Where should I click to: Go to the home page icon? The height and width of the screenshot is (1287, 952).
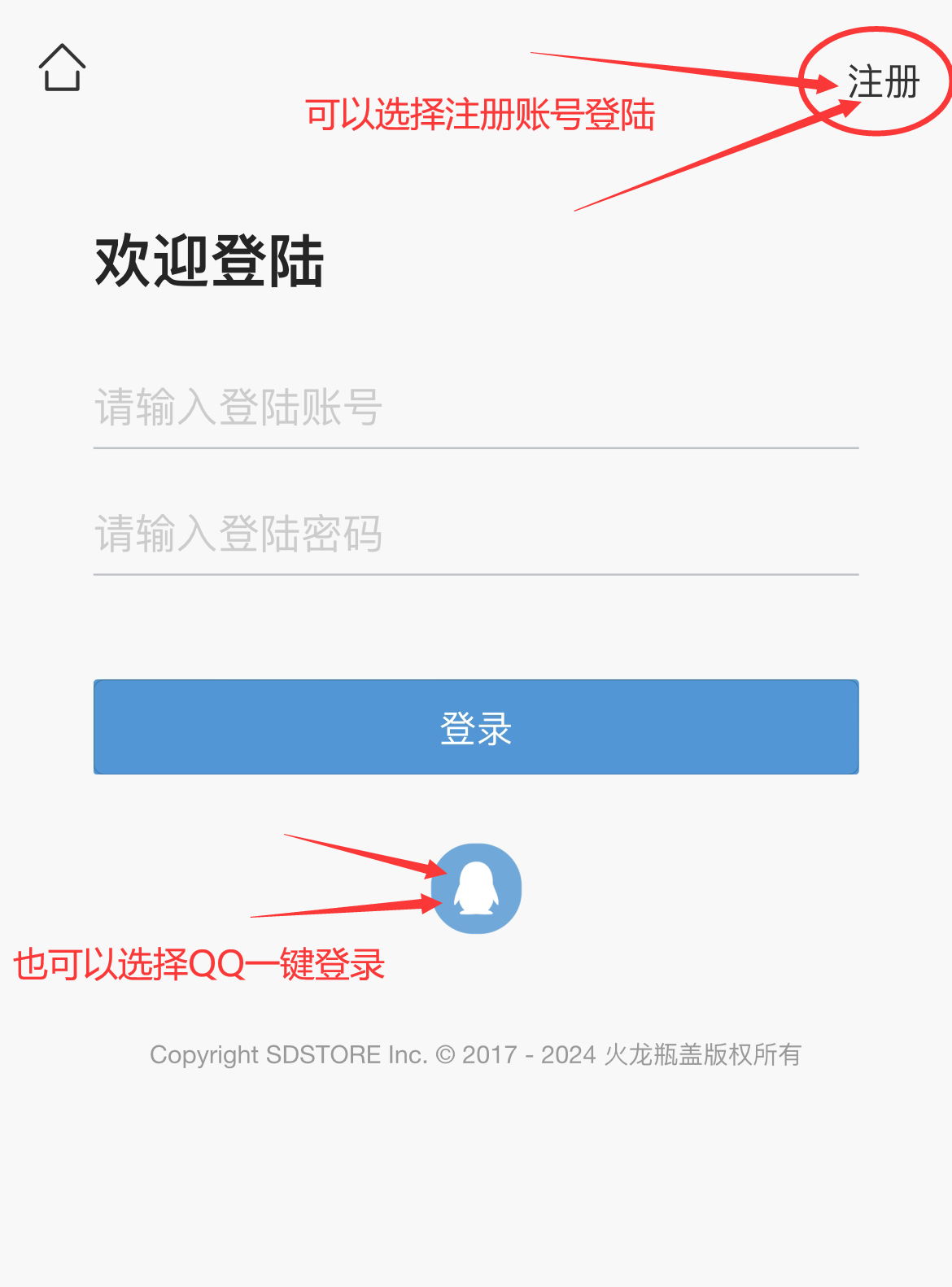coord(62,68)
